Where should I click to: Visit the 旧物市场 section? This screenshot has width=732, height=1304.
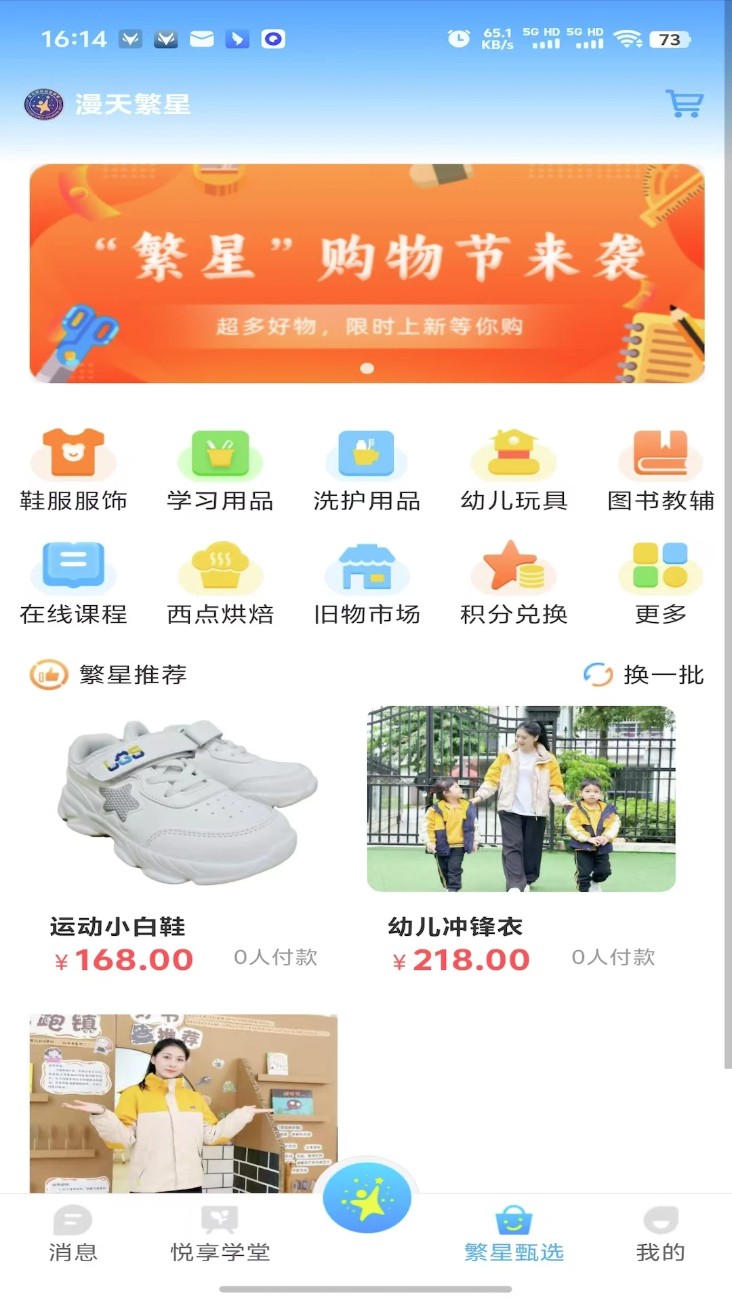tap(367, 583)
